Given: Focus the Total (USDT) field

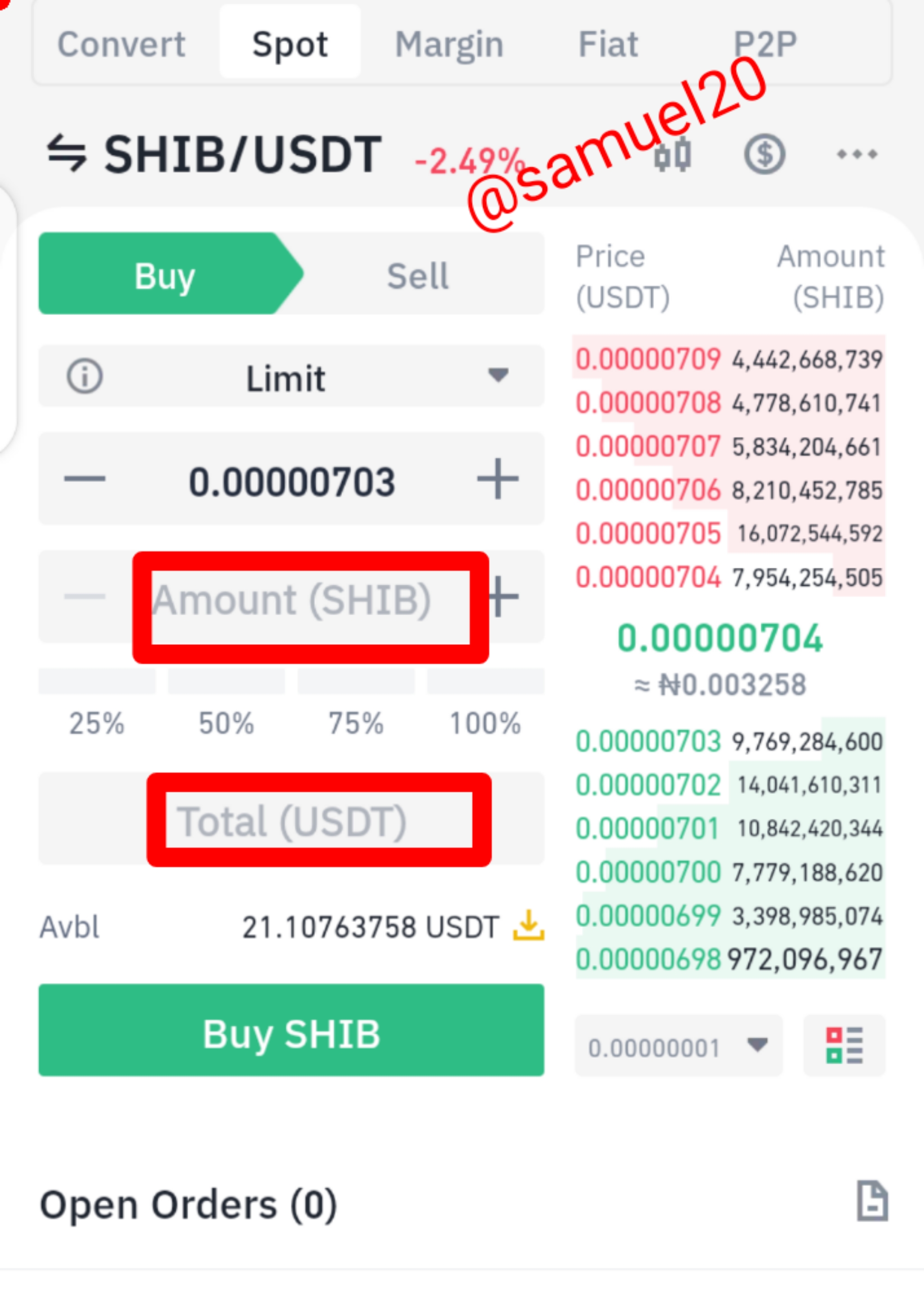Looking at the screenshot, I should 291,820.
